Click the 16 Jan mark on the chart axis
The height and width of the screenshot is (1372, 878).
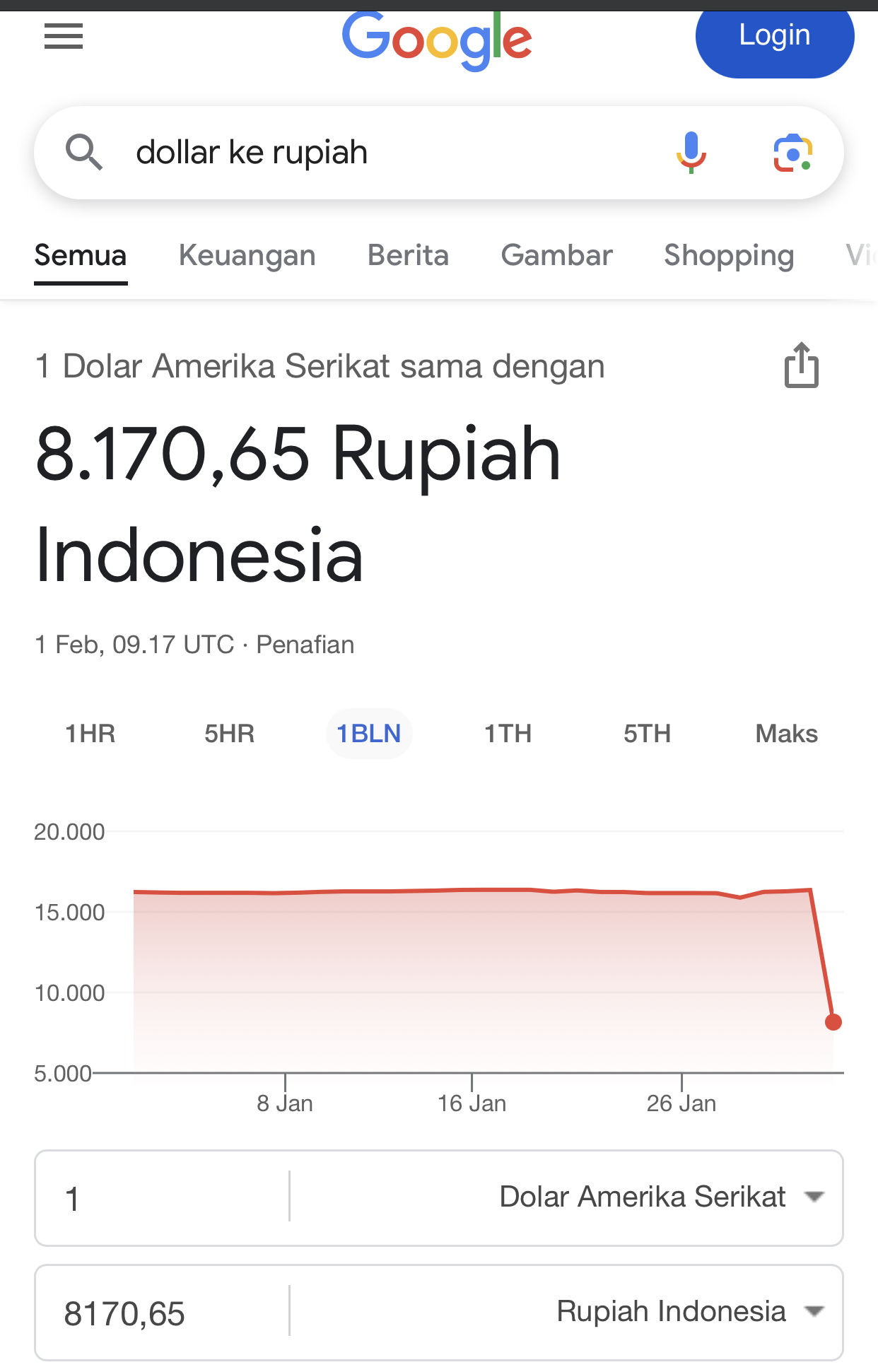(x=471, y=1103)
